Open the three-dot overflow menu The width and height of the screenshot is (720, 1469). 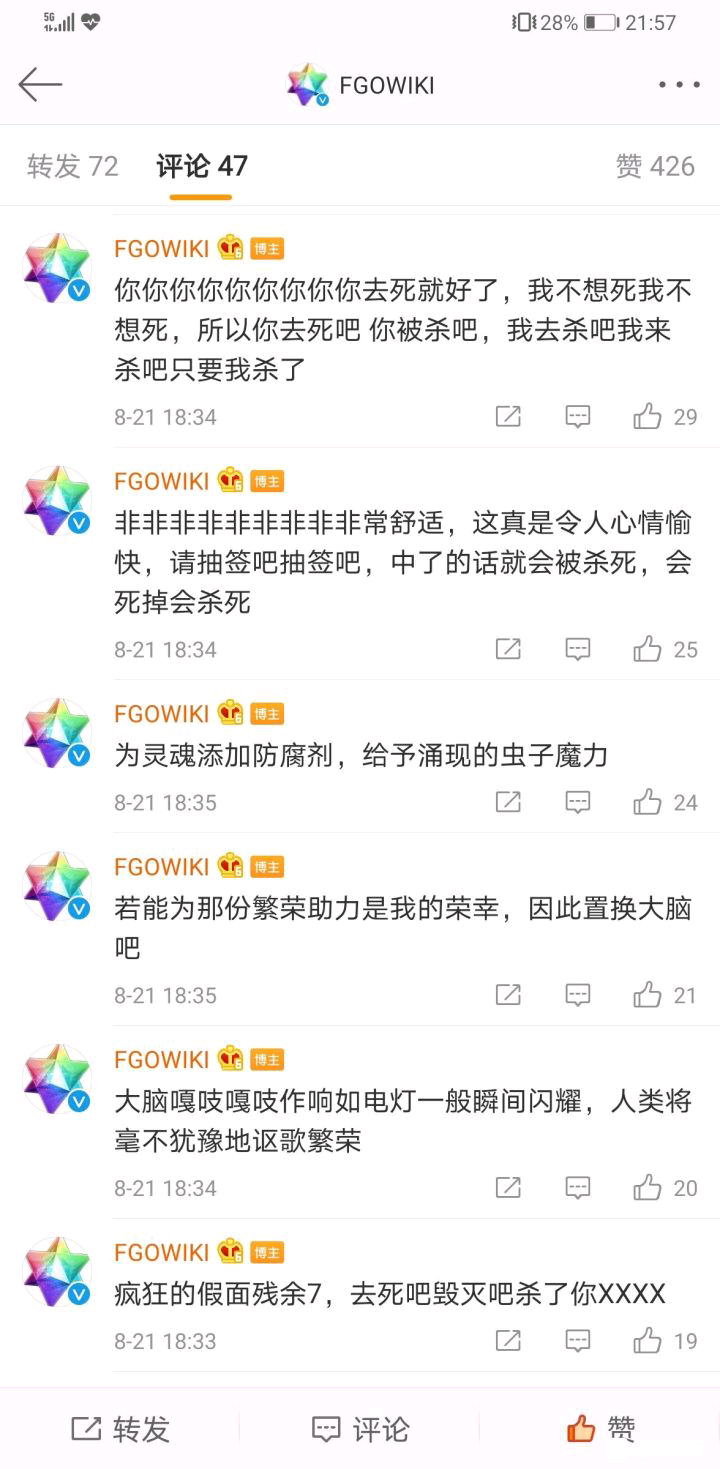click(679, 85)
